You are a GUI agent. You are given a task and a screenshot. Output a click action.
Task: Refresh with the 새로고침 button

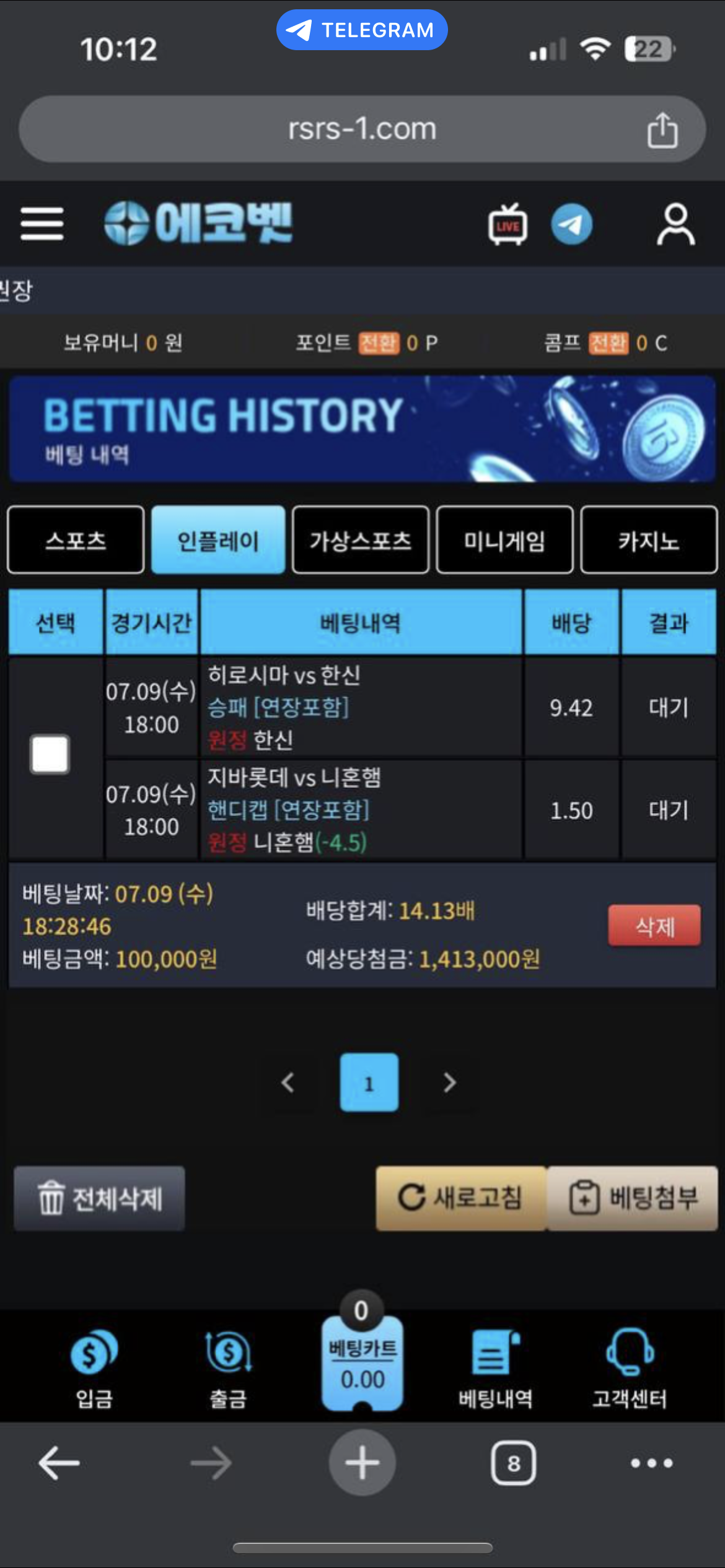pos(461,1198)
